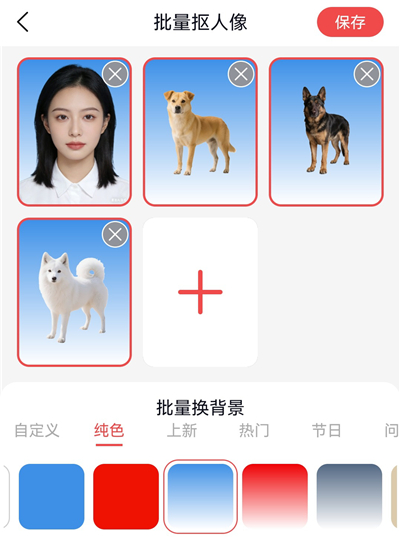Open the woman's portrait thumbnail
Viewport: 400px width, 548px height.
coord(74,132)
